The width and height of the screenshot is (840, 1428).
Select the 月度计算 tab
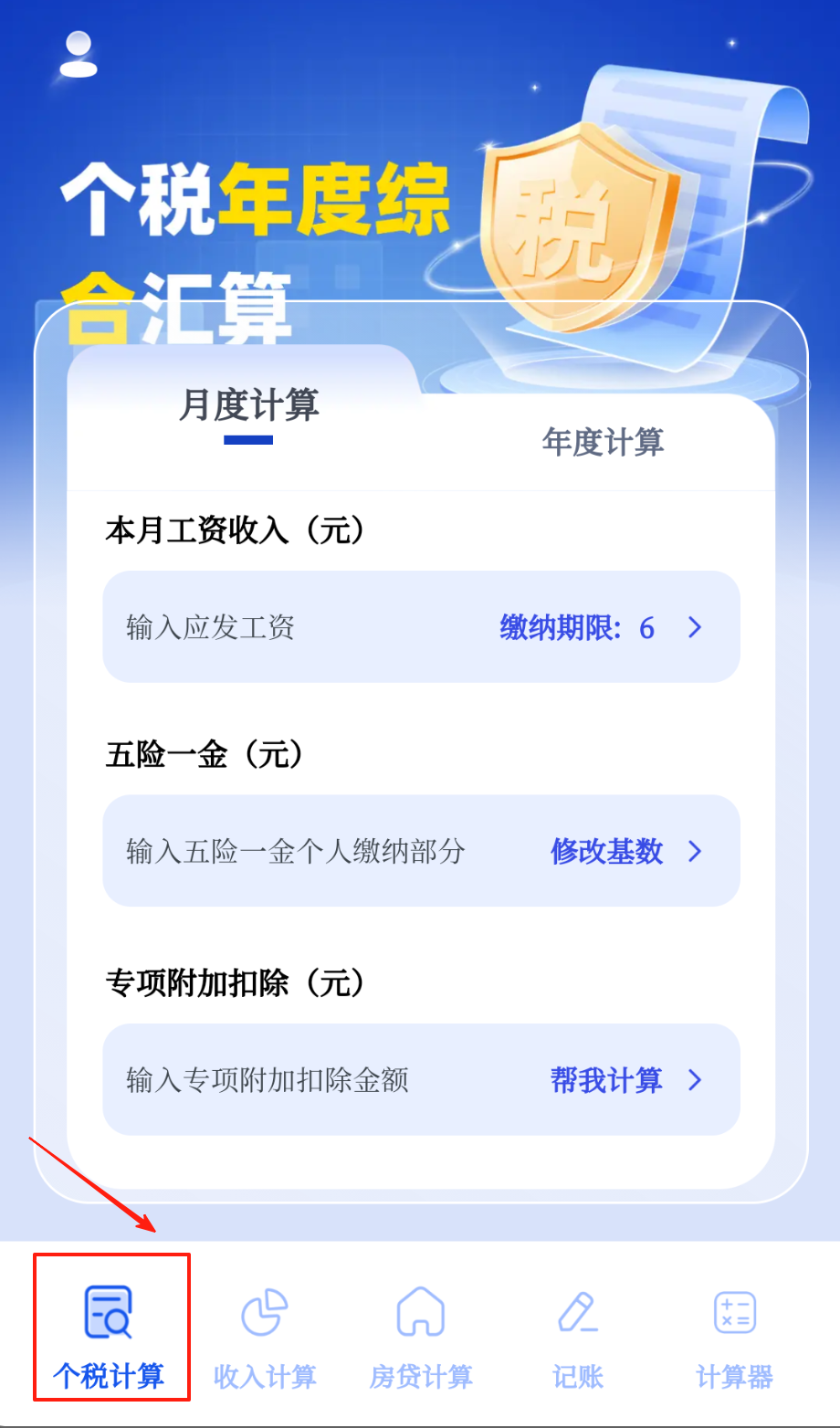(x=248, y=406)
